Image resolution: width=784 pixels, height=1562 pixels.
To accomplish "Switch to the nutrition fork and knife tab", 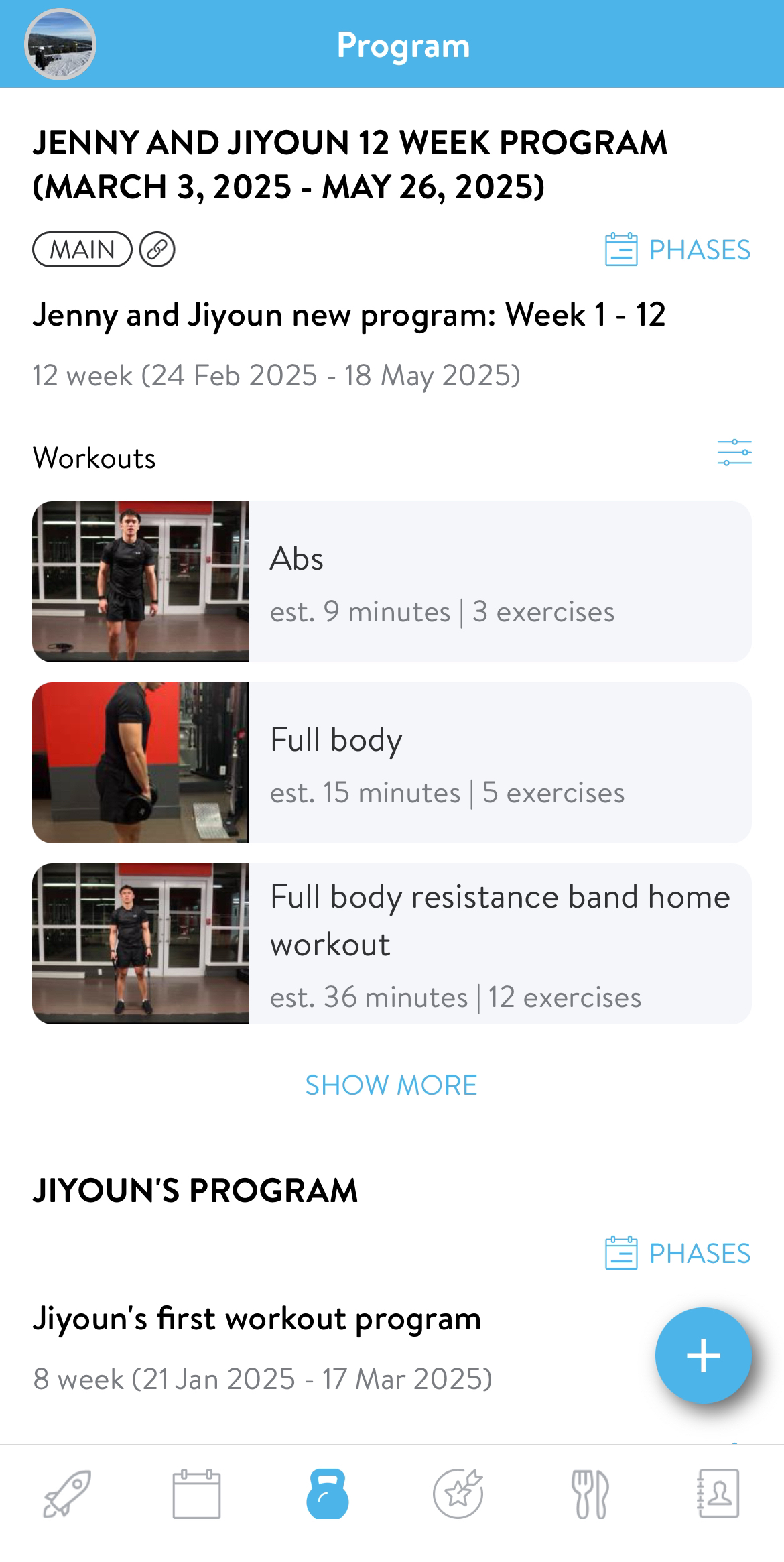I will pos(590,1494).
